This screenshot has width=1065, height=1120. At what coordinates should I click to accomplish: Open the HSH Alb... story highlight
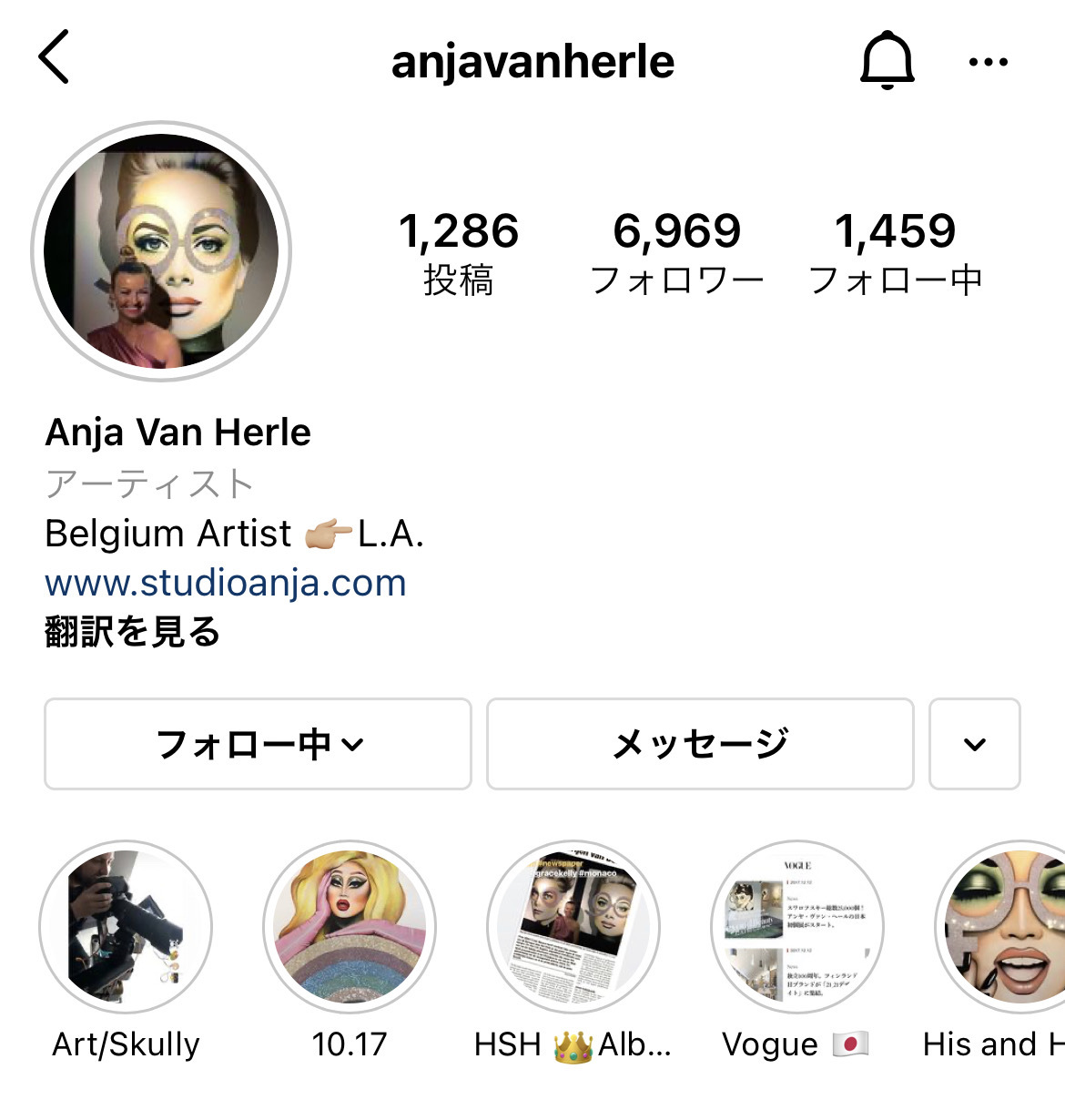coord(573,927)
